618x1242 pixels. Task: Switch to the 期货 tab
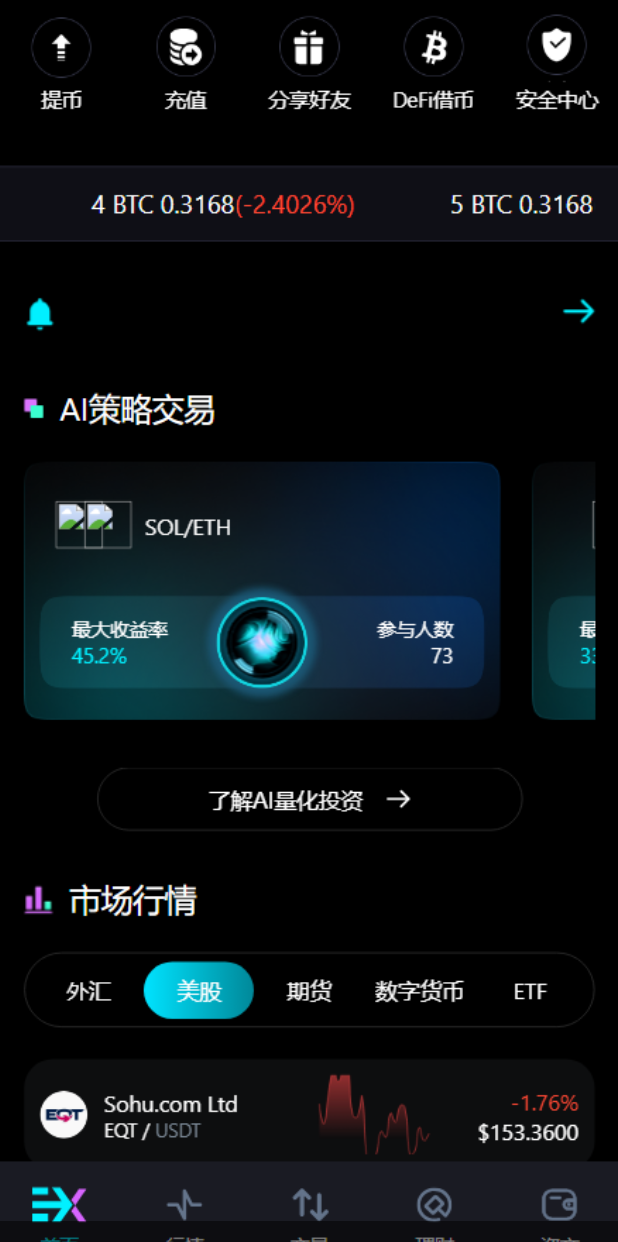pyautogui.click(x=309, y=991)
